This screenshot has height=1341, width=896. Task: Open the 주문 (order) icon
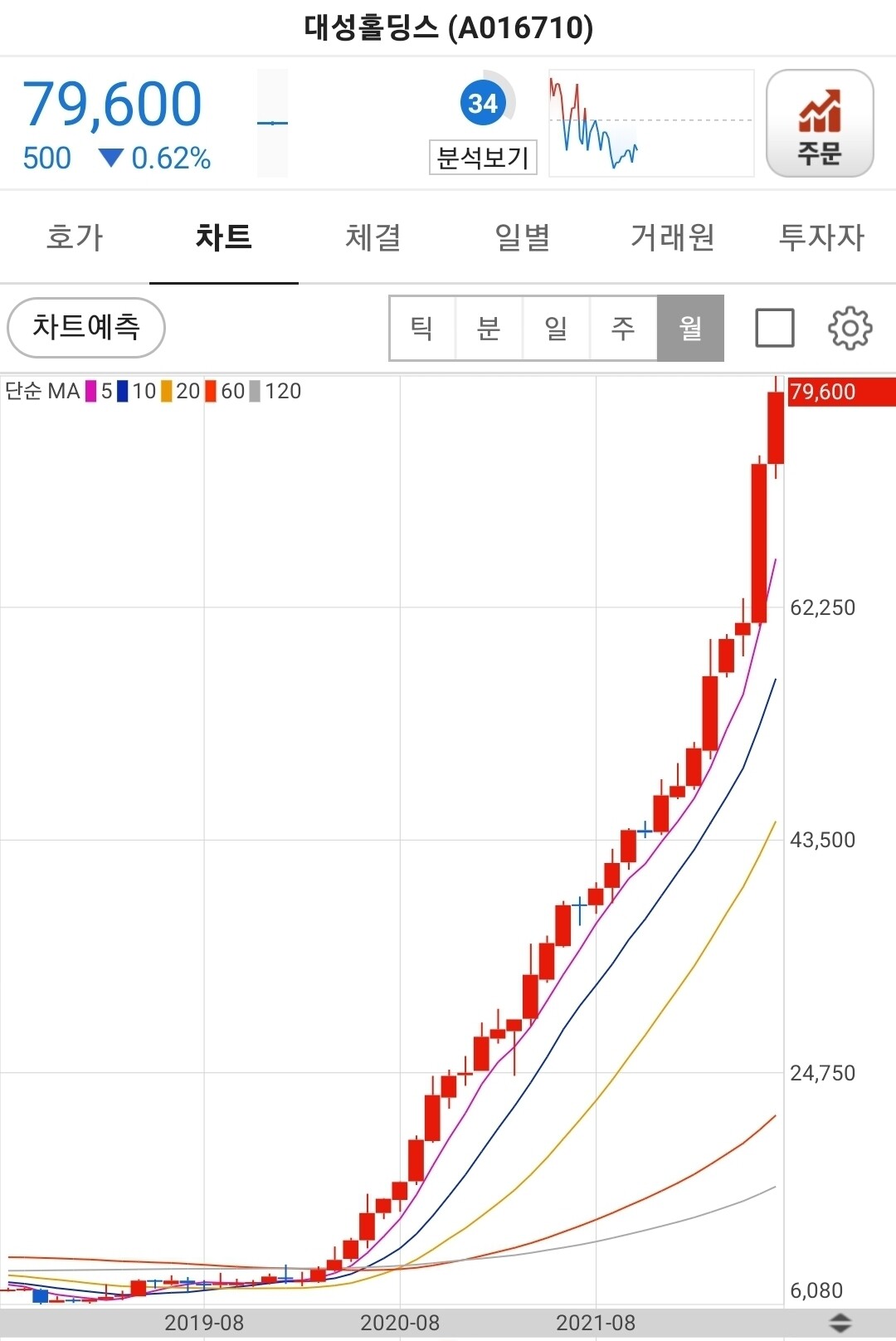[x=820, y=123]
